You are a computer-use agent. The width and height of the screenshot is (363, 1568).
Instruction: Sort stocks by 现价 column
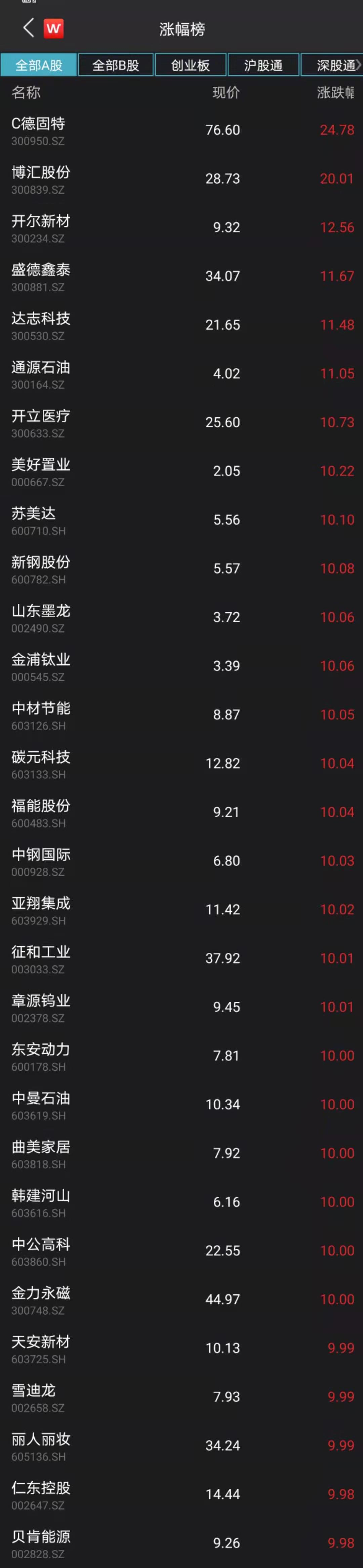[x=225, y=92]
